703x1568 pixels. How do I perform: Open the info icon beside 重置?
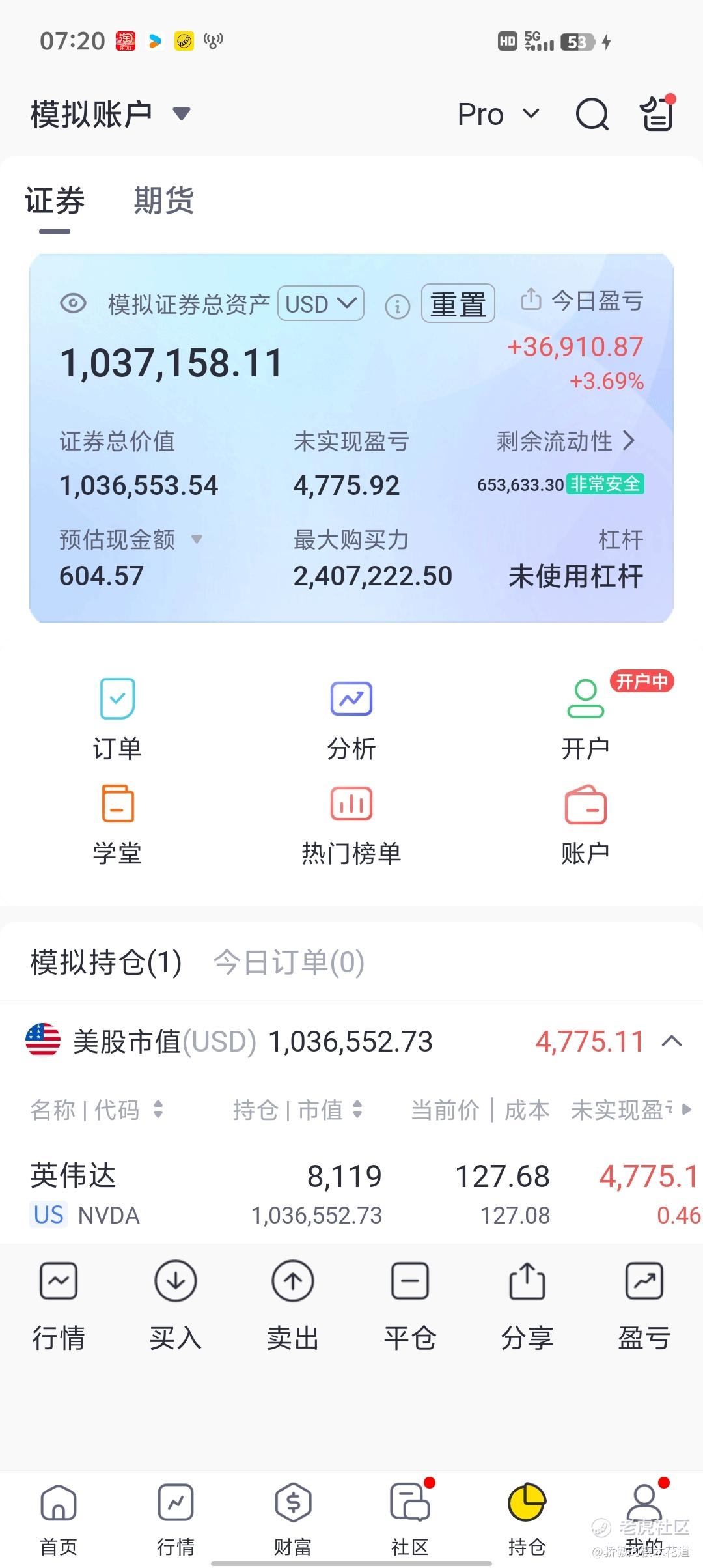398,306
